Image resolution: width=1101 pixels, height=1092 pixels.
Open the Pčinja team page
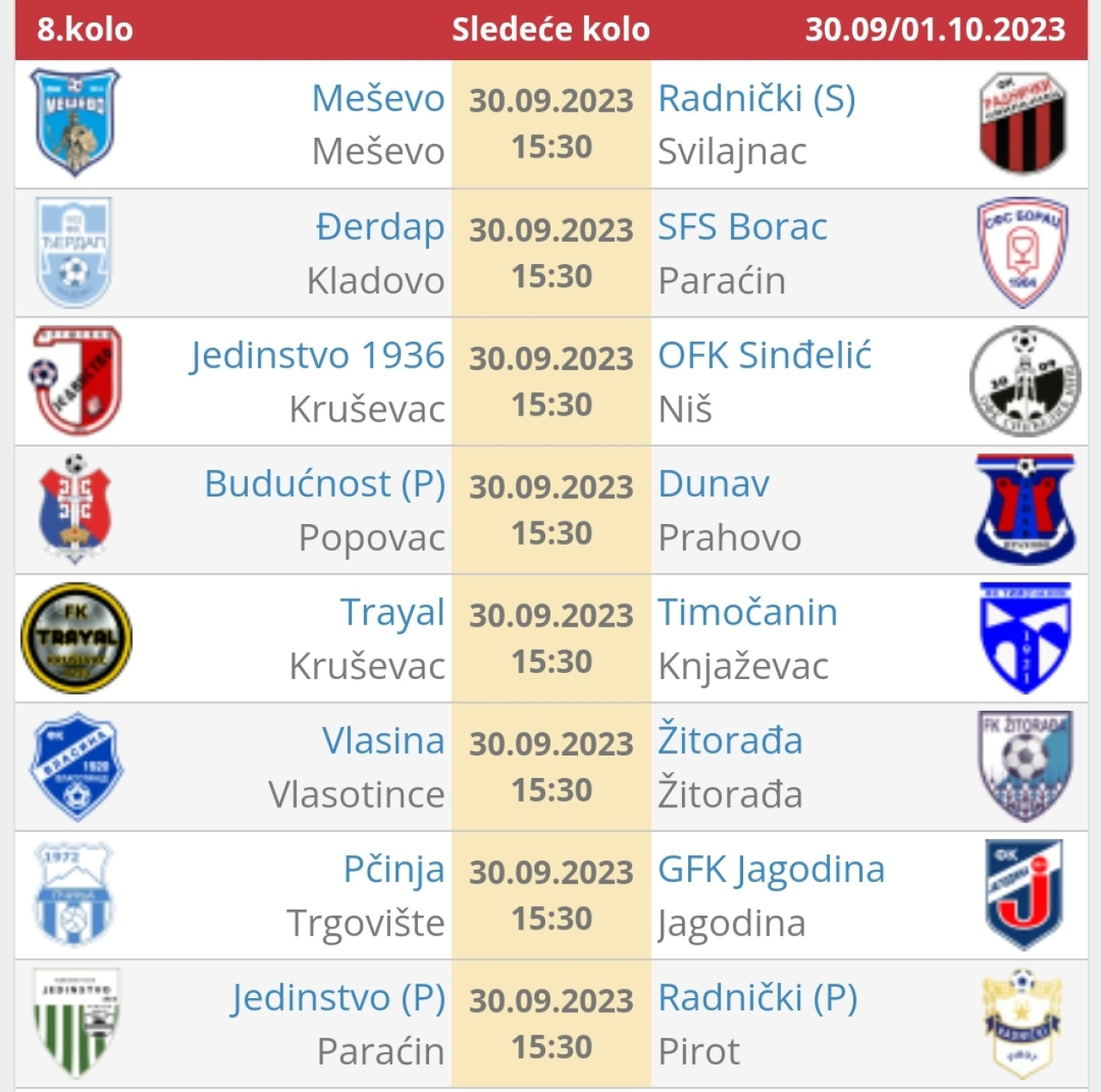coord(393,869)
